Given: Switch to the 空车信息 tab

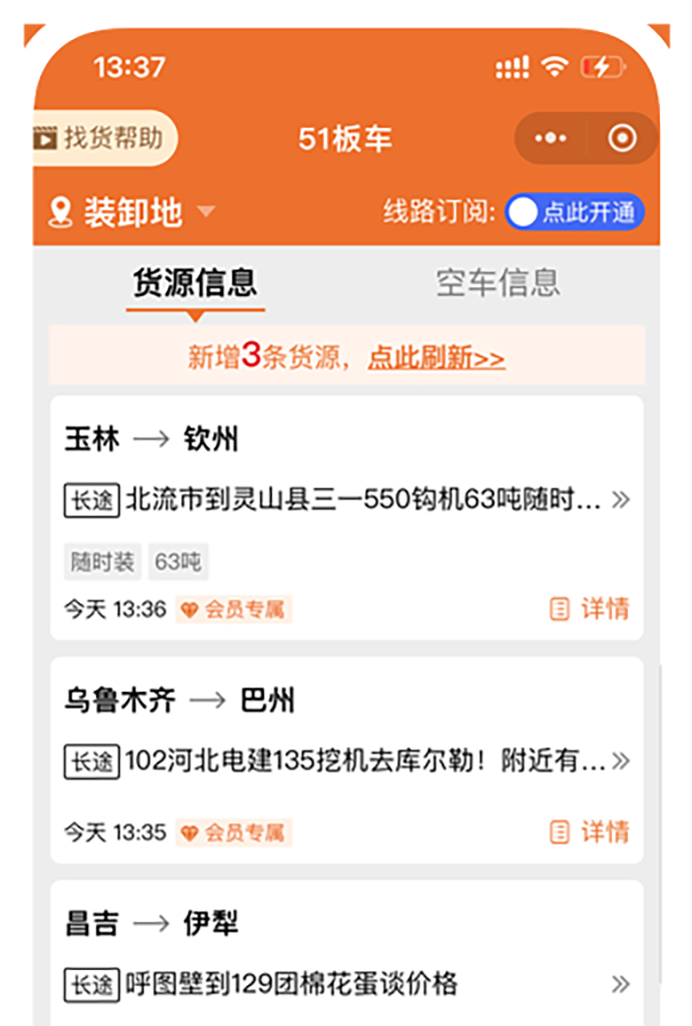Looking at the screenshot, I should (498, 282).
